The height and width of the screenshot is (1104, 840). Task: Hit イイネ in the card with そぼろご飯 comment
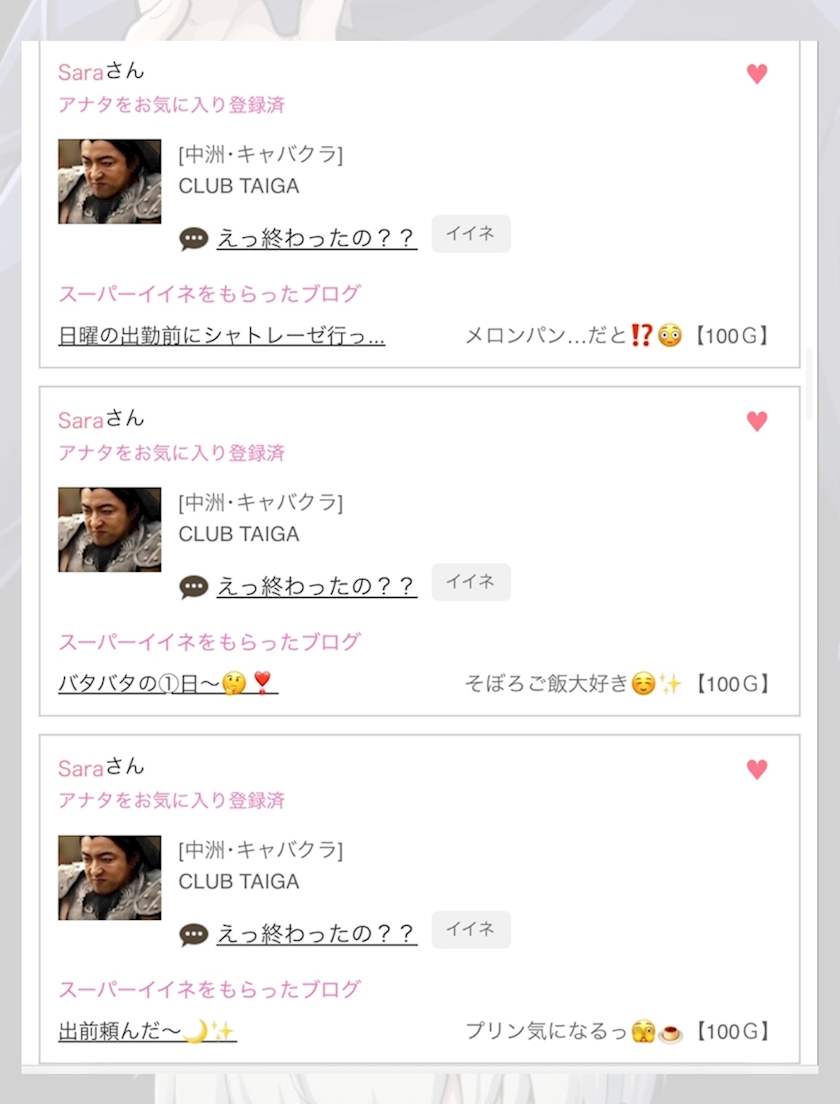point(471,582)
